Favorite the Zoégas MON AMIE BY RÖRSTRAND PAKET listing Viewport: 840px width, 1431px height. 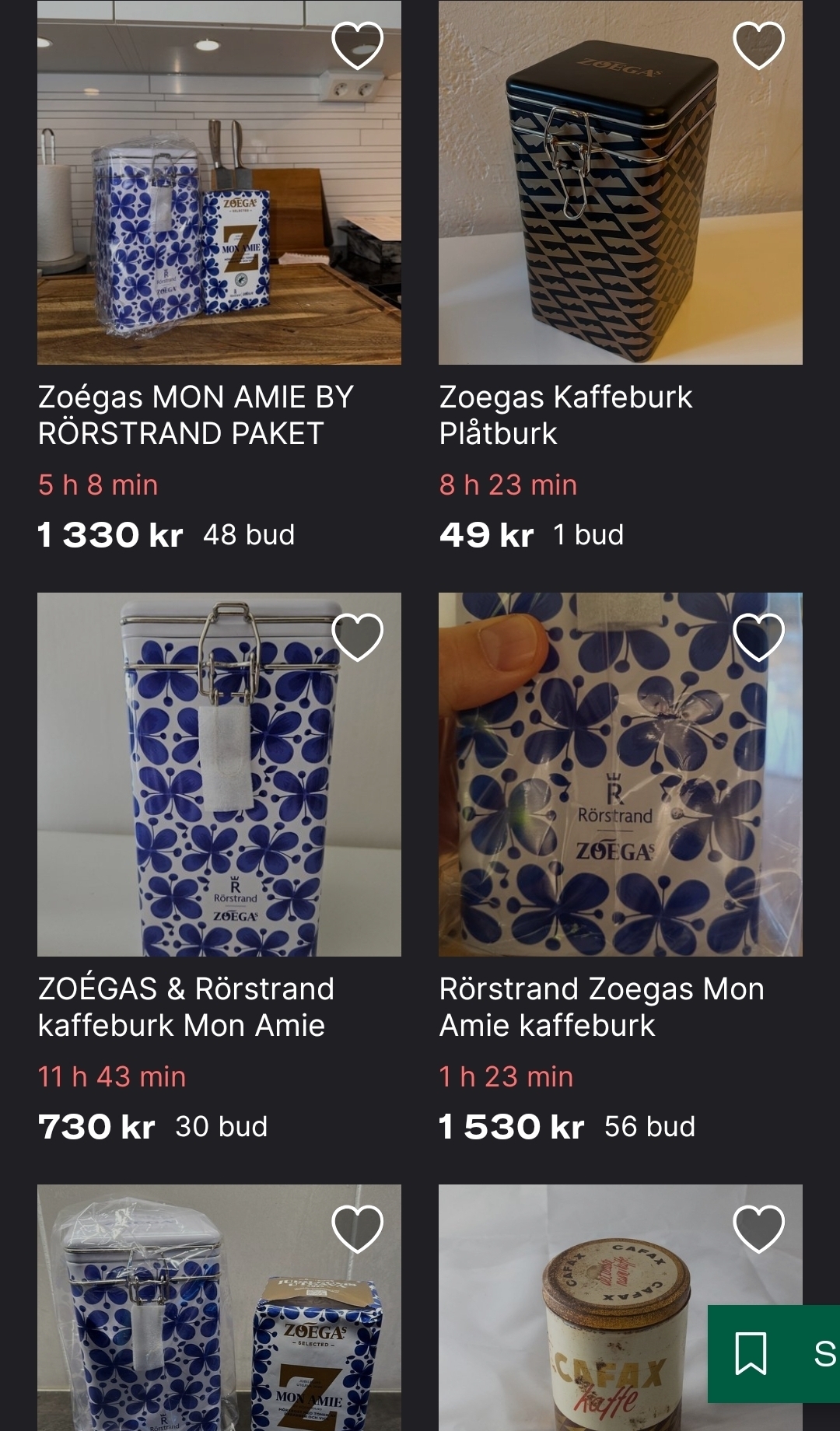pyautogui.click(x=357, y=45)
